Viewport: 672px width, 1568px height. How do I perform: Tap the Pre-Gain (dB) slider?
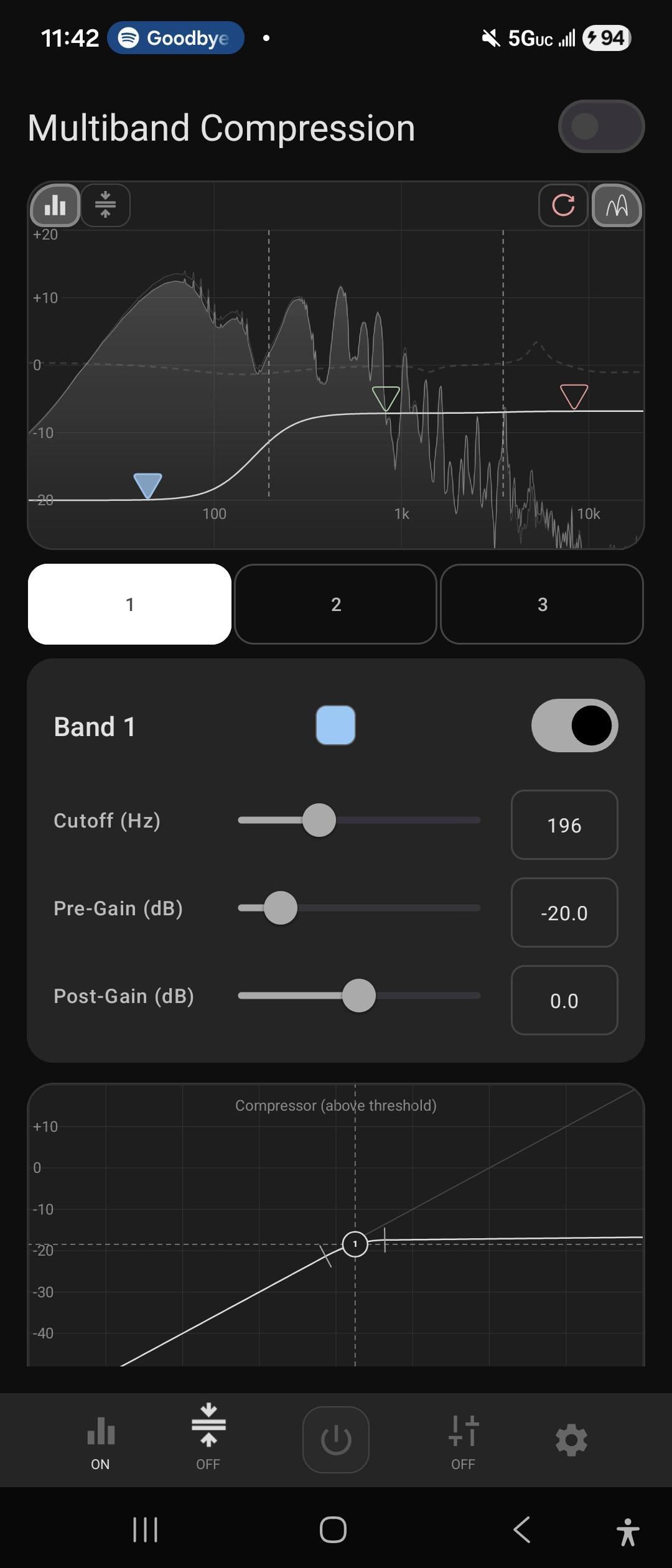359,908
